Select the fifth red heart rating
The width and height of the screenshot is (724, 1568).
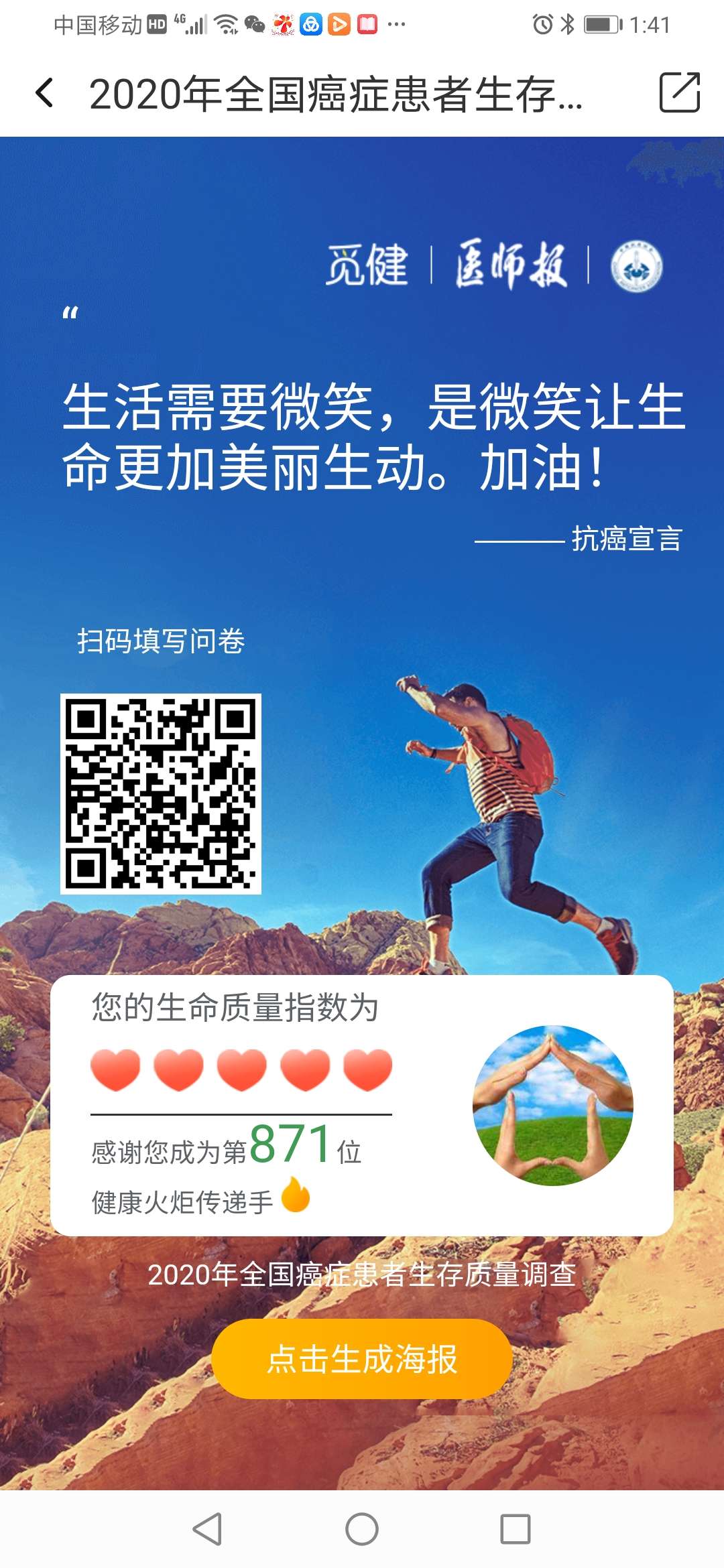pyautogui.click(x=367, y=1067)
